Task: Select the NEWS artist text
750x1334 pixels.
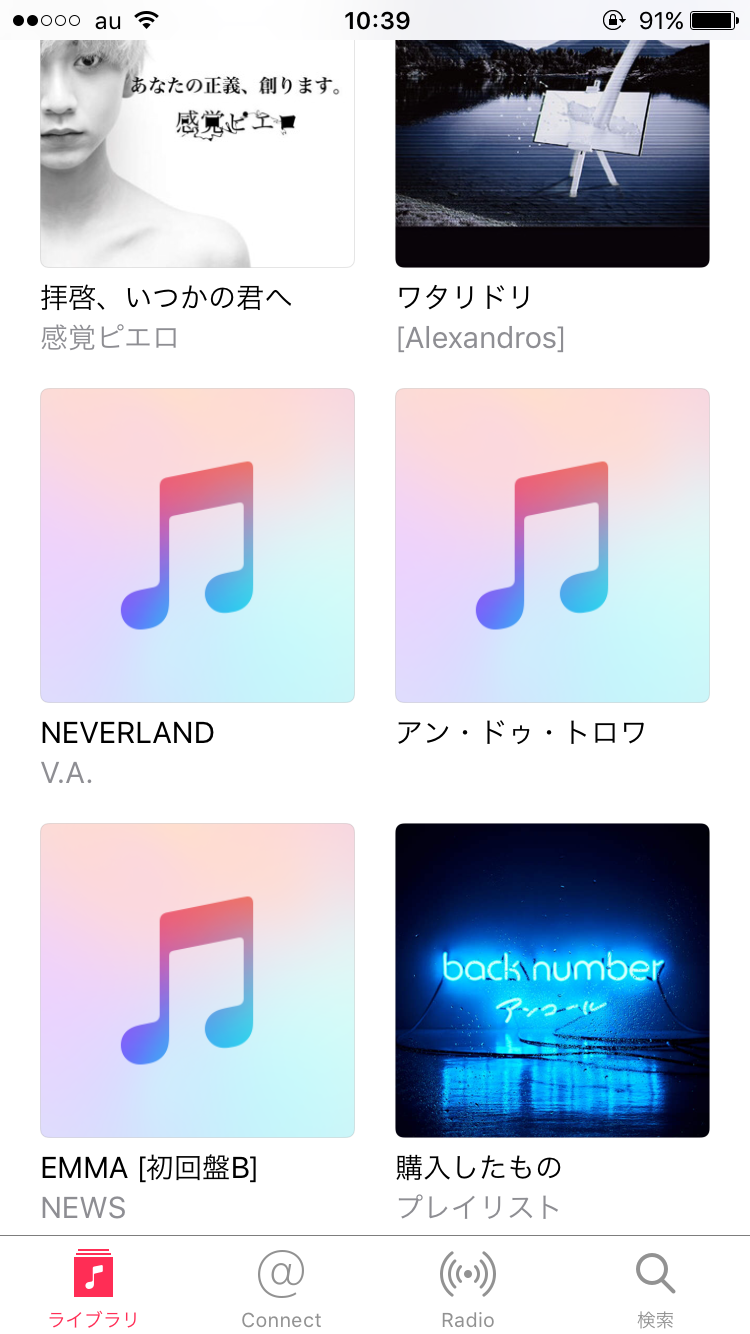Action: (x=83, y=1208)
